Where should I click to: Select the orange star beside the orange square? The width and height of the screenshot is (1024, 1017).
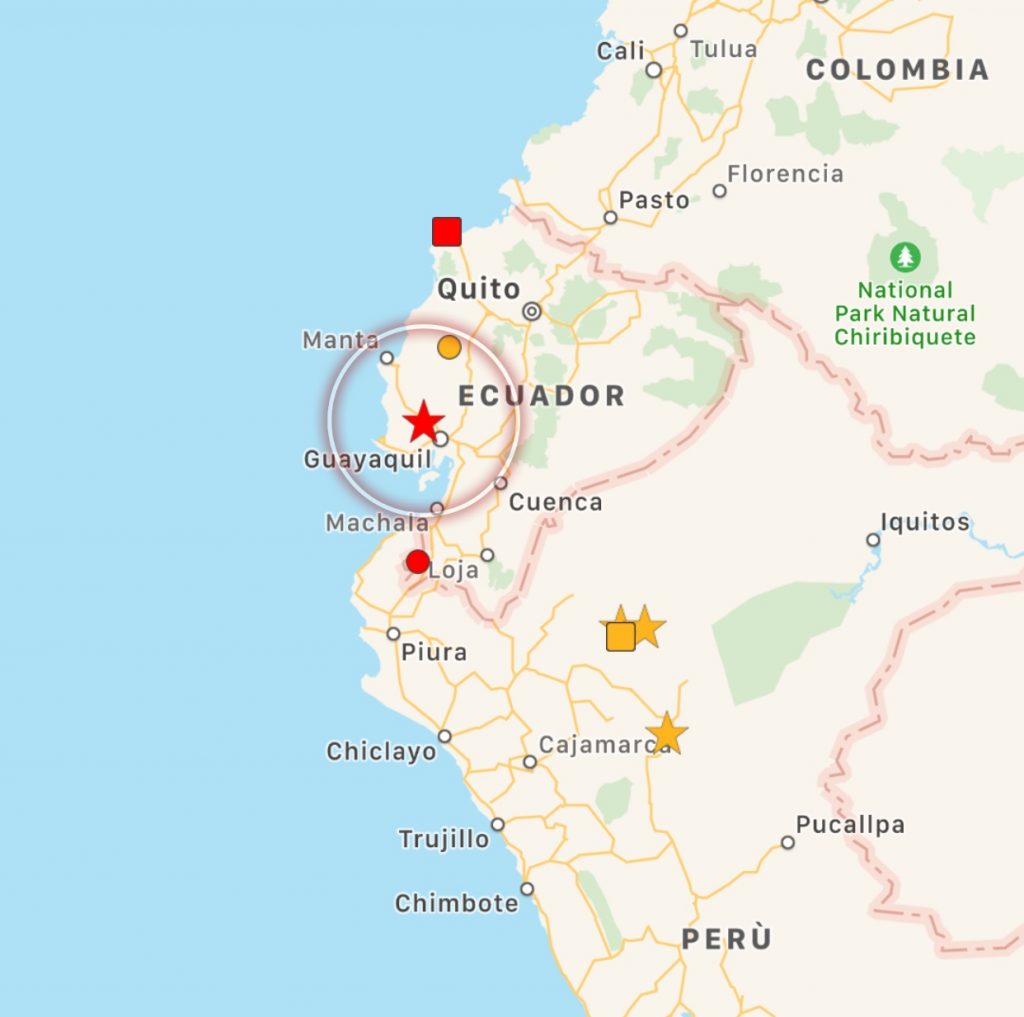[x=647, y=626]
